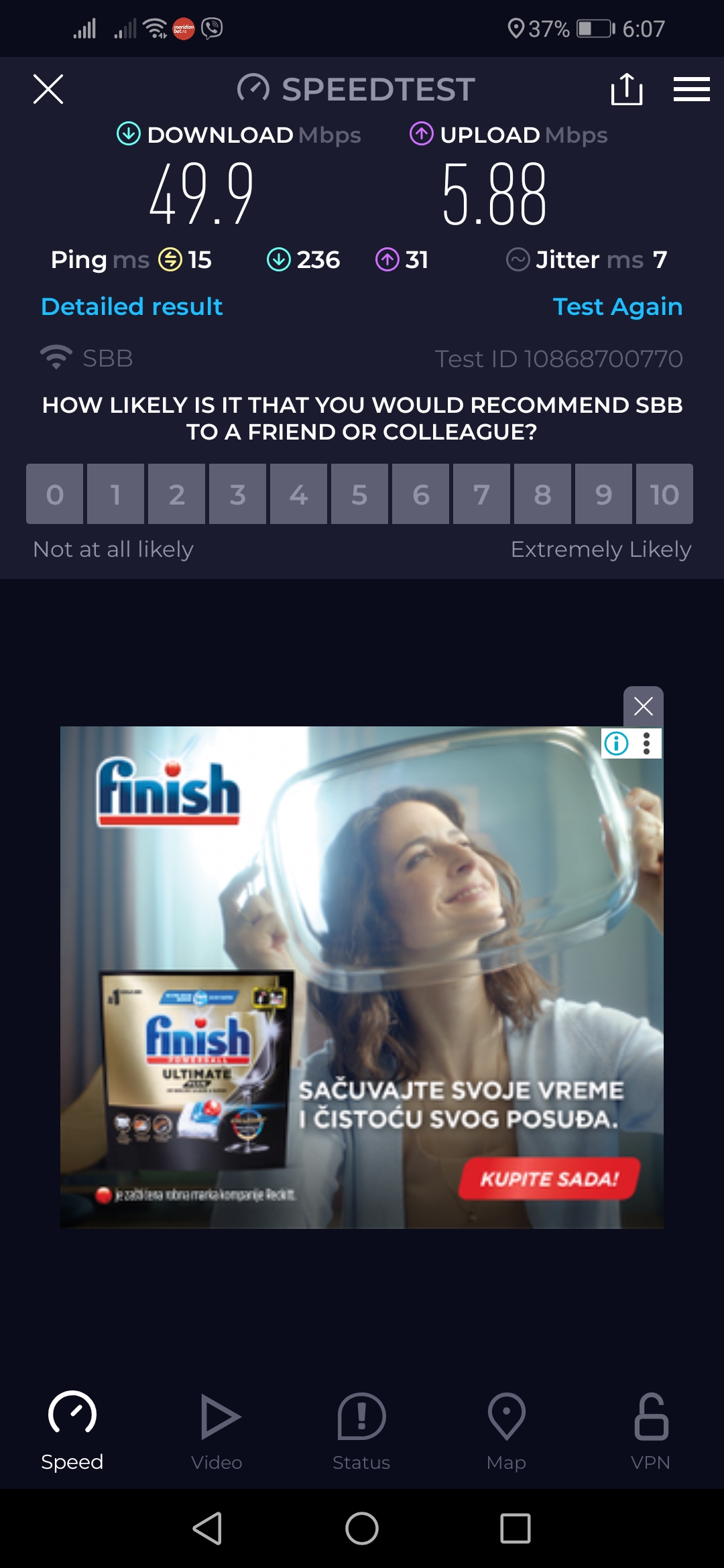Close the speed test results
The width and height of the screenshot is (724, 1568).
tap(48, 89)
